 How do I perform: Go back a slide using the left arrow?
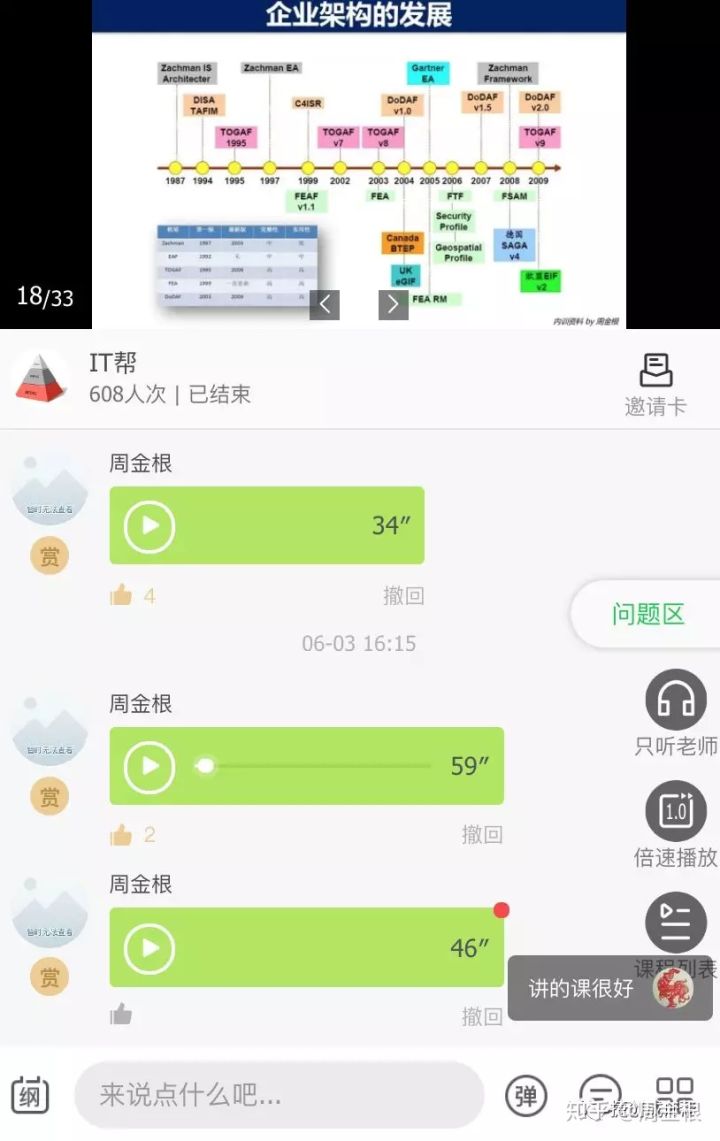click(x=323, y=304)
